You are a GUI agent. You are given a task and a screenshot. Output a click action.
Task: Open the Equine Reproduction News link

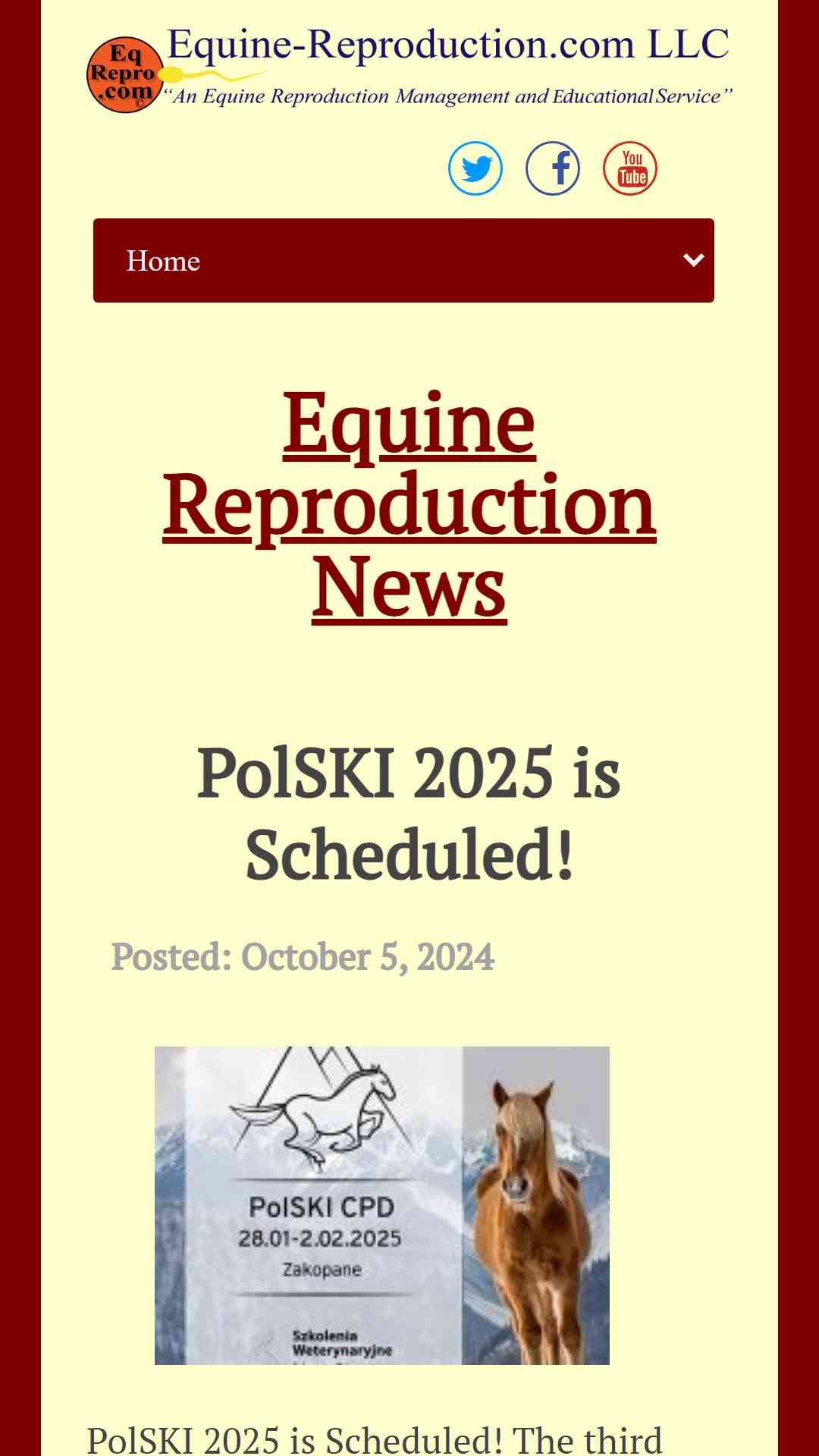(409, 505)
